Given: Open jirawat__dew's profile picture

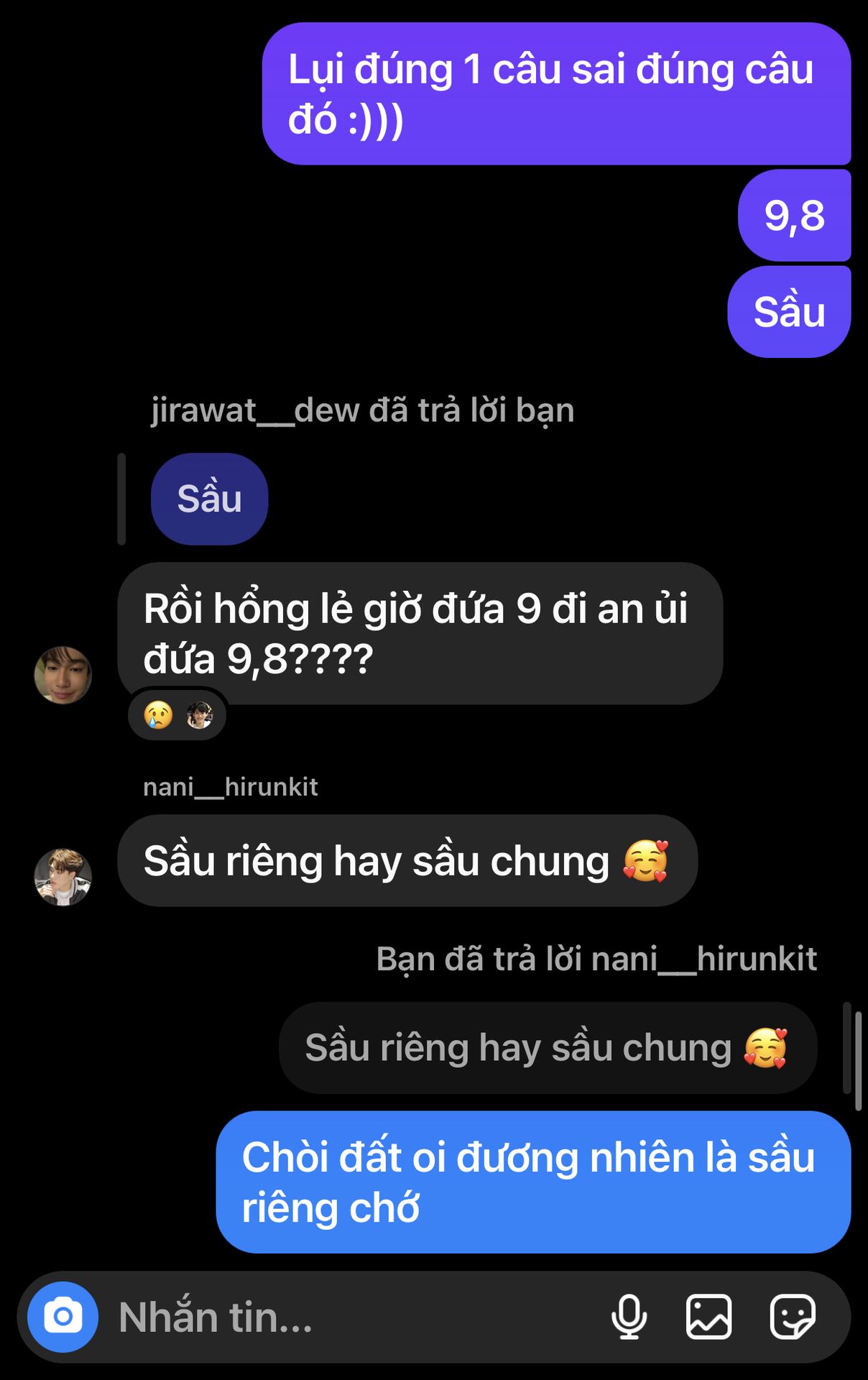Looking at the screenshot, I should [63, 674].
